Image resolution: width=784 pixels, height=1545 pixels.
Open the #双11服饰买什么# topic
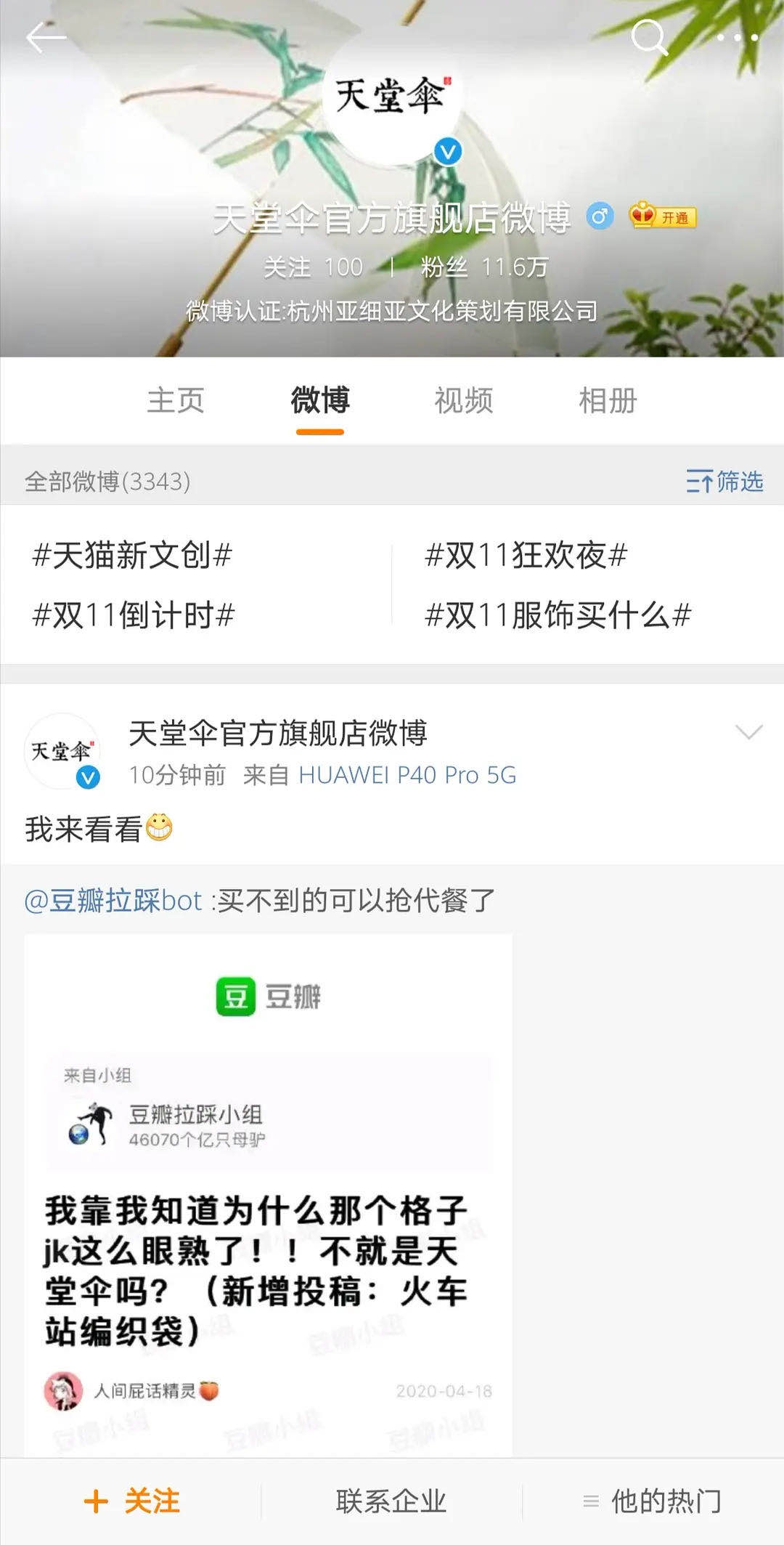click(x=558, y=615)
